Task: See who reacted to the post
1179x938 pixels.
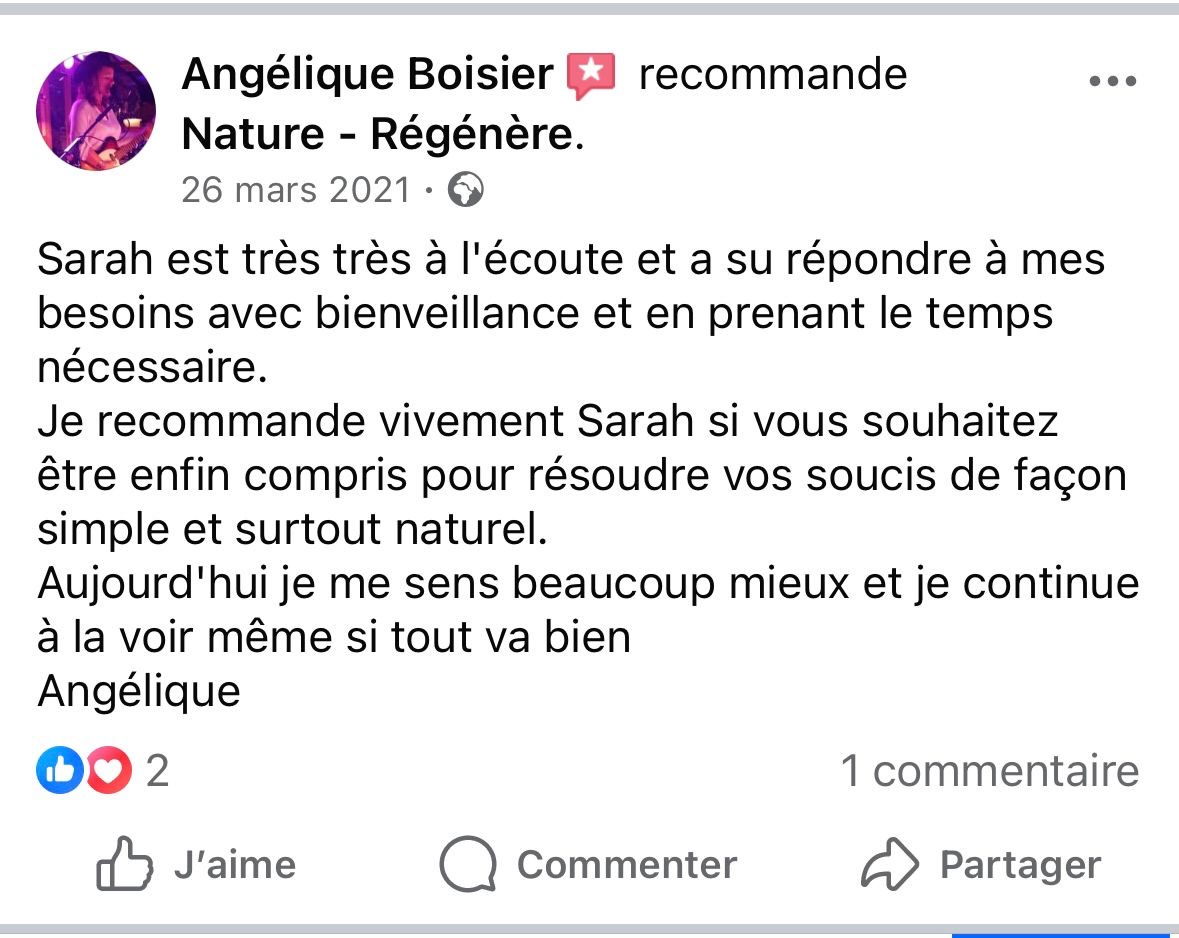Action: [x=100, y=771]
